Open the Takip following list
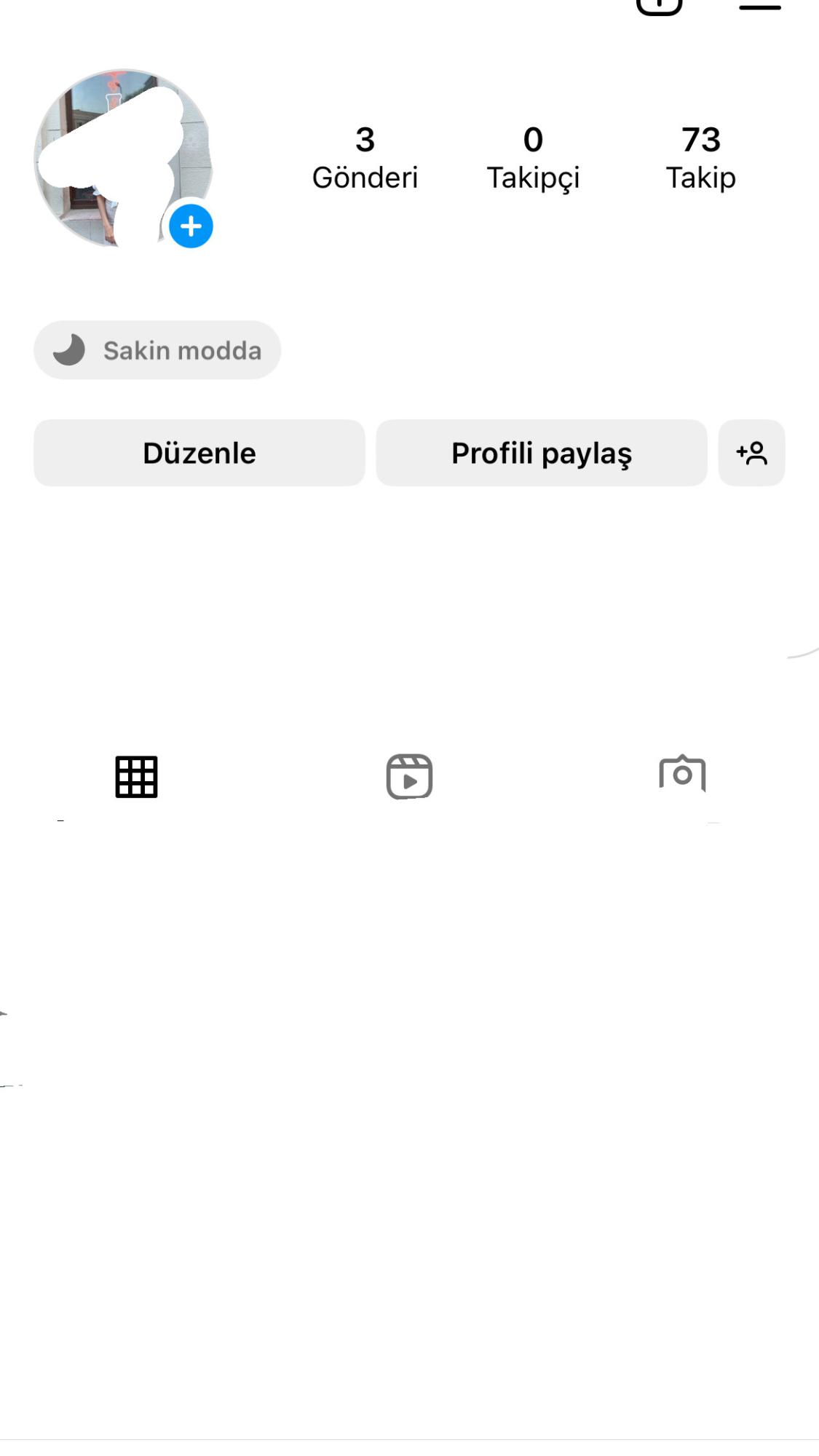This screenshot has width=819, height=1456. point(700,158)
